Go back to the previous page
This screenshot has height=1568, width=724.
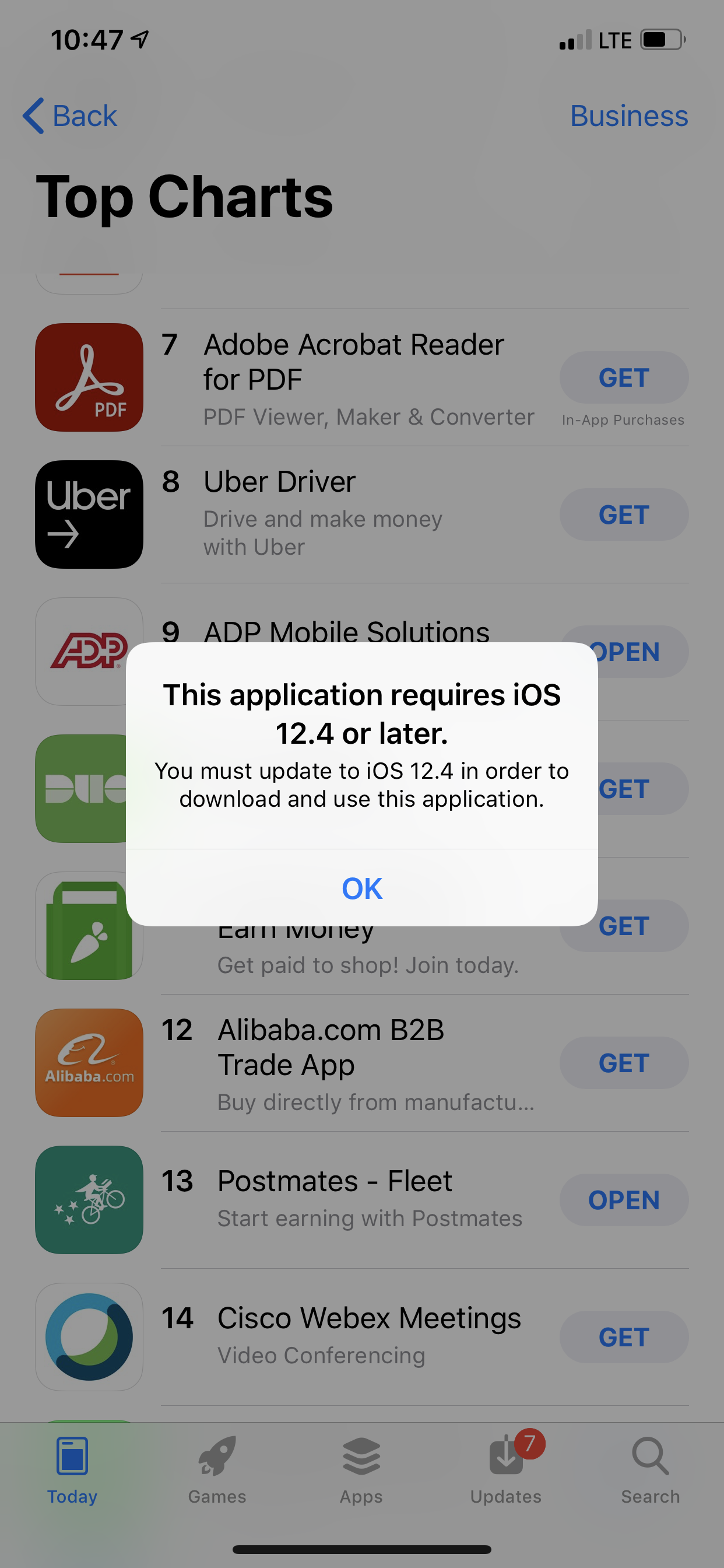[x=70, y=116]
